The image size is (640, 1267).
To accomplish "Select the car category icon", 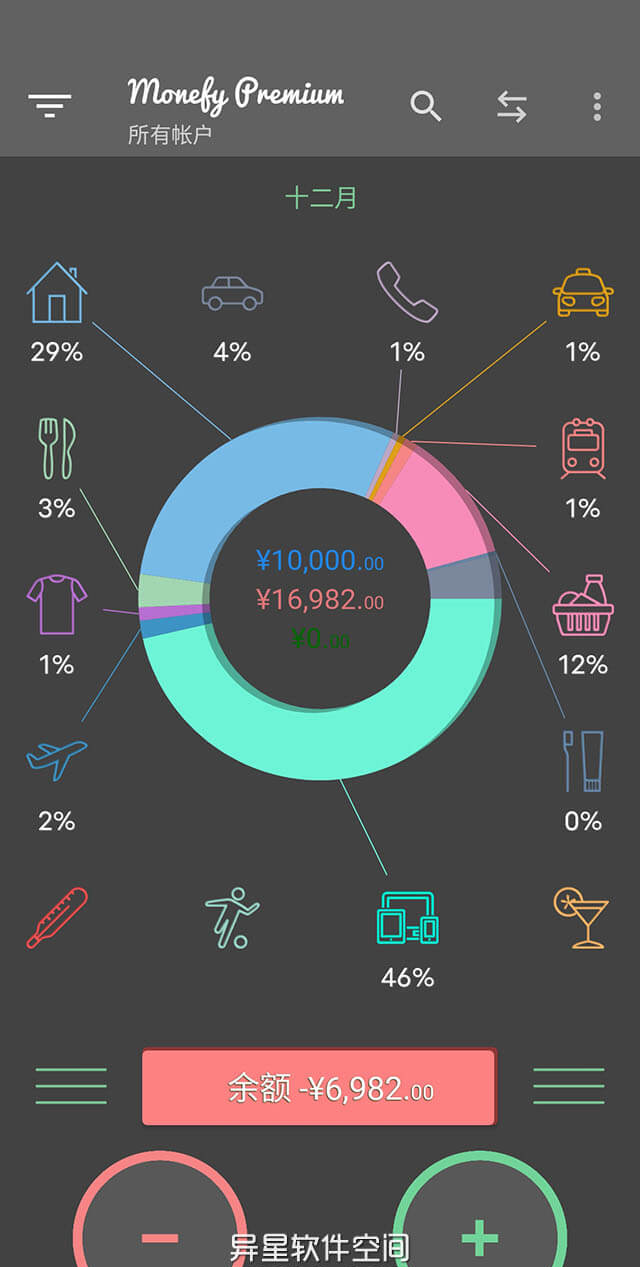I will click(232, 293).
